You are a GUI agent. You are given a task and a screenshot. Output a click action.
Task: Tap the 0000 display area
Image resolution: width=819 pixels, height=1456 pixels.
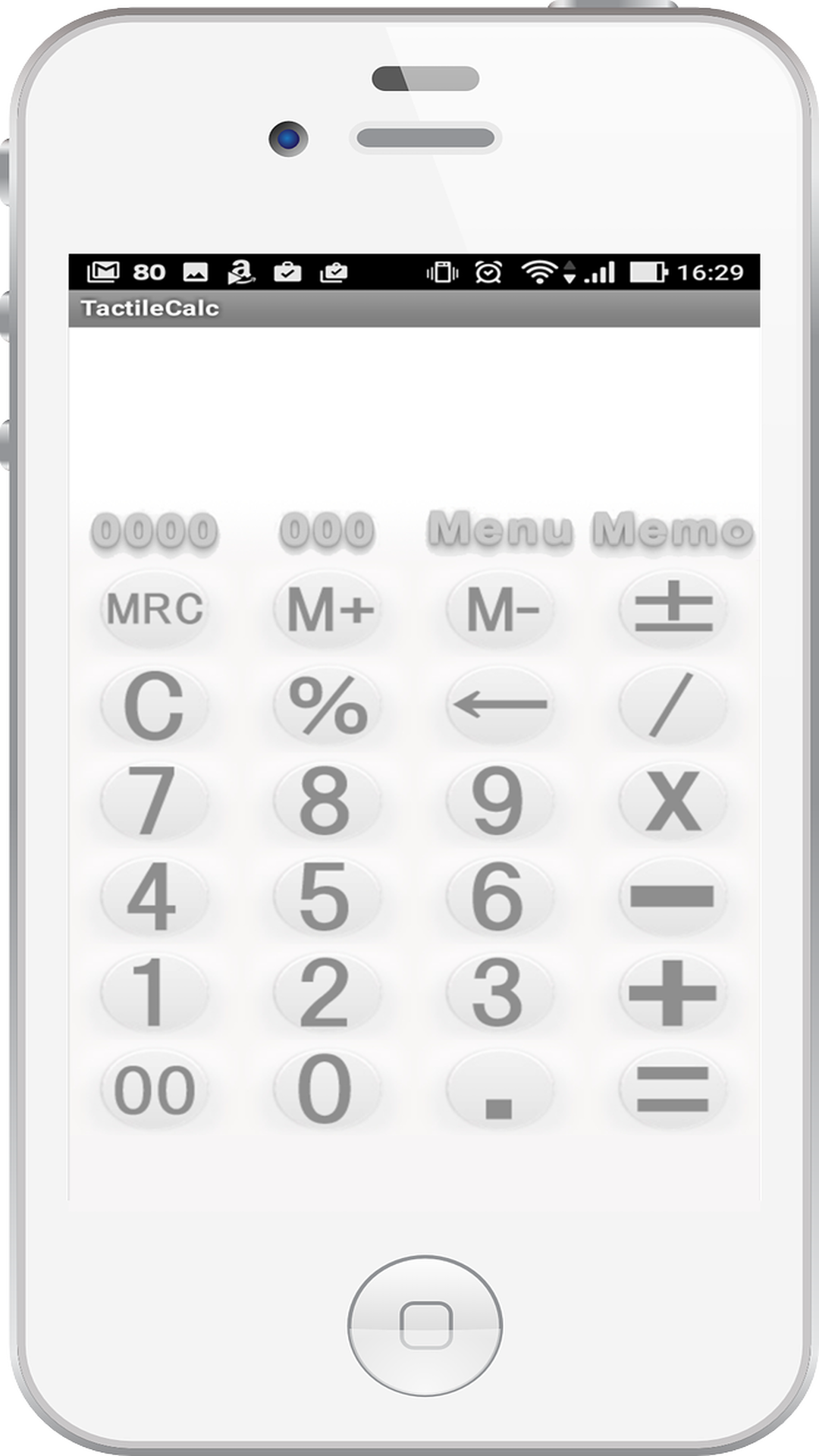pos(156,529)
